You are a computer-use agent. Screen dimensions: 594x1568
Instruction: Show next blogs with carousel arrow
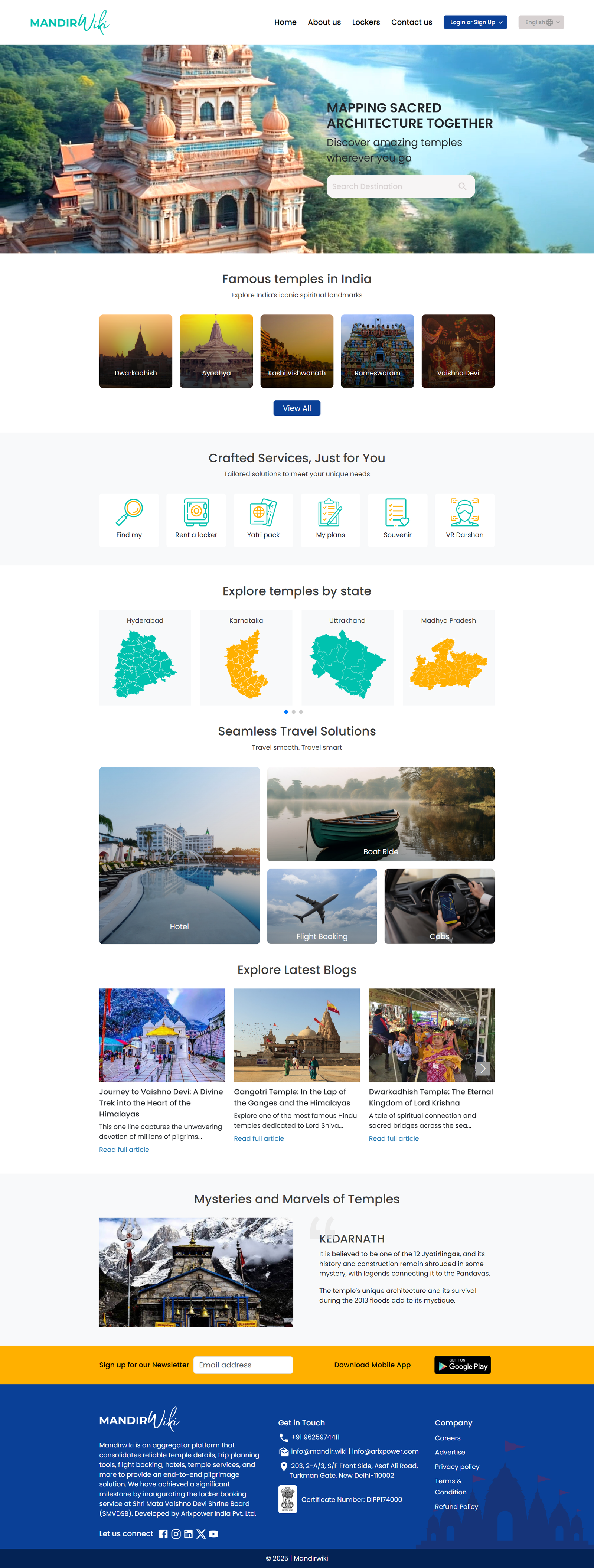coord(483,1068)
